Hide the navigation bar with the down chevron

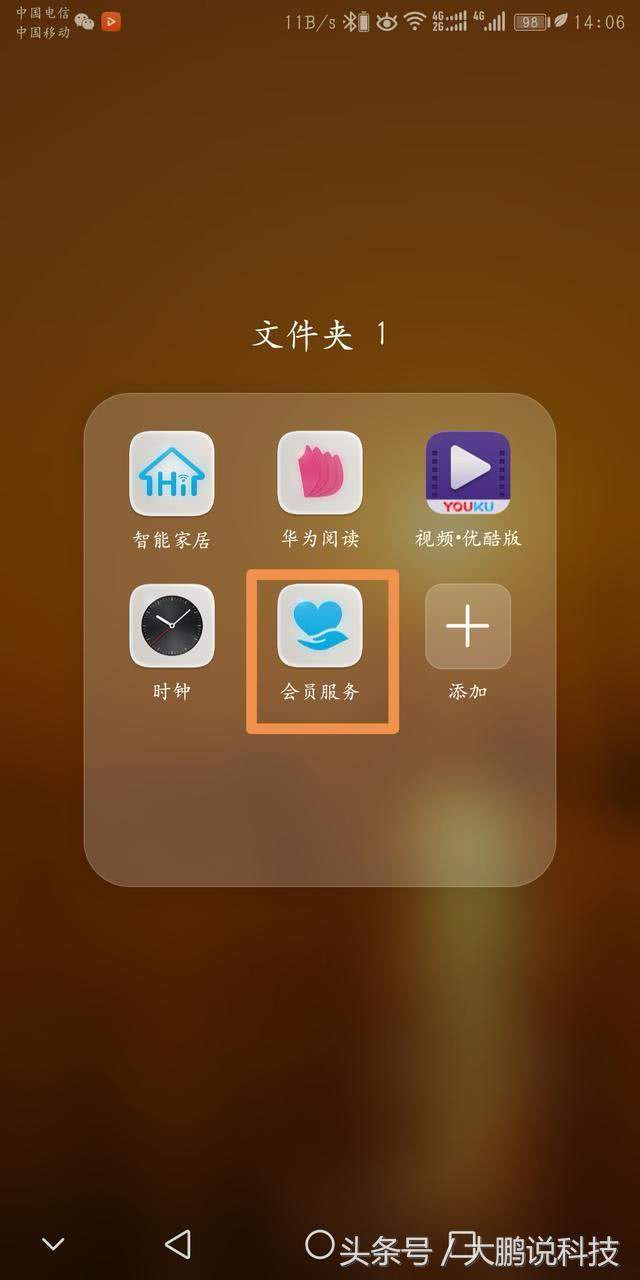(53, 1245)
